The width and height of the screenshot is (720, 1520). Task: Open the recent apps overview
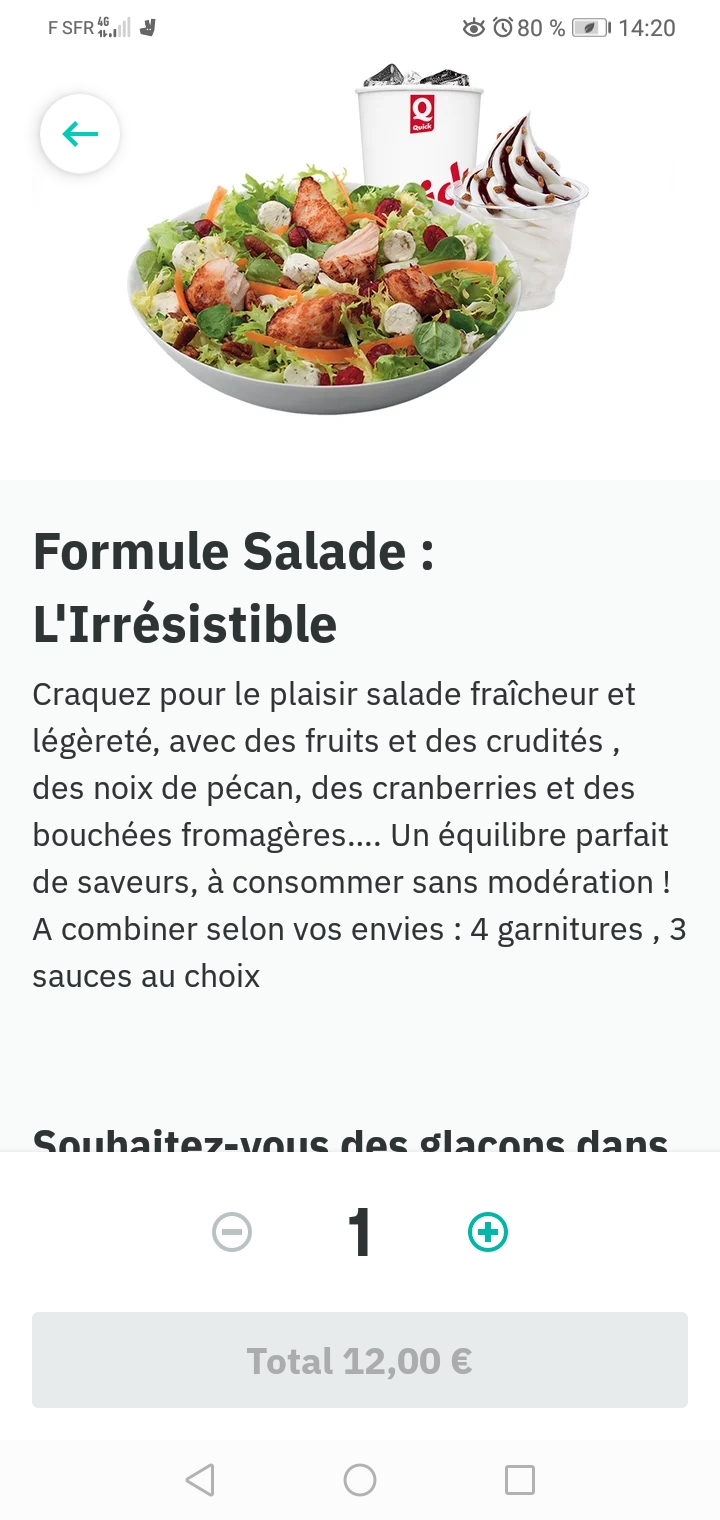(520, 1480)
